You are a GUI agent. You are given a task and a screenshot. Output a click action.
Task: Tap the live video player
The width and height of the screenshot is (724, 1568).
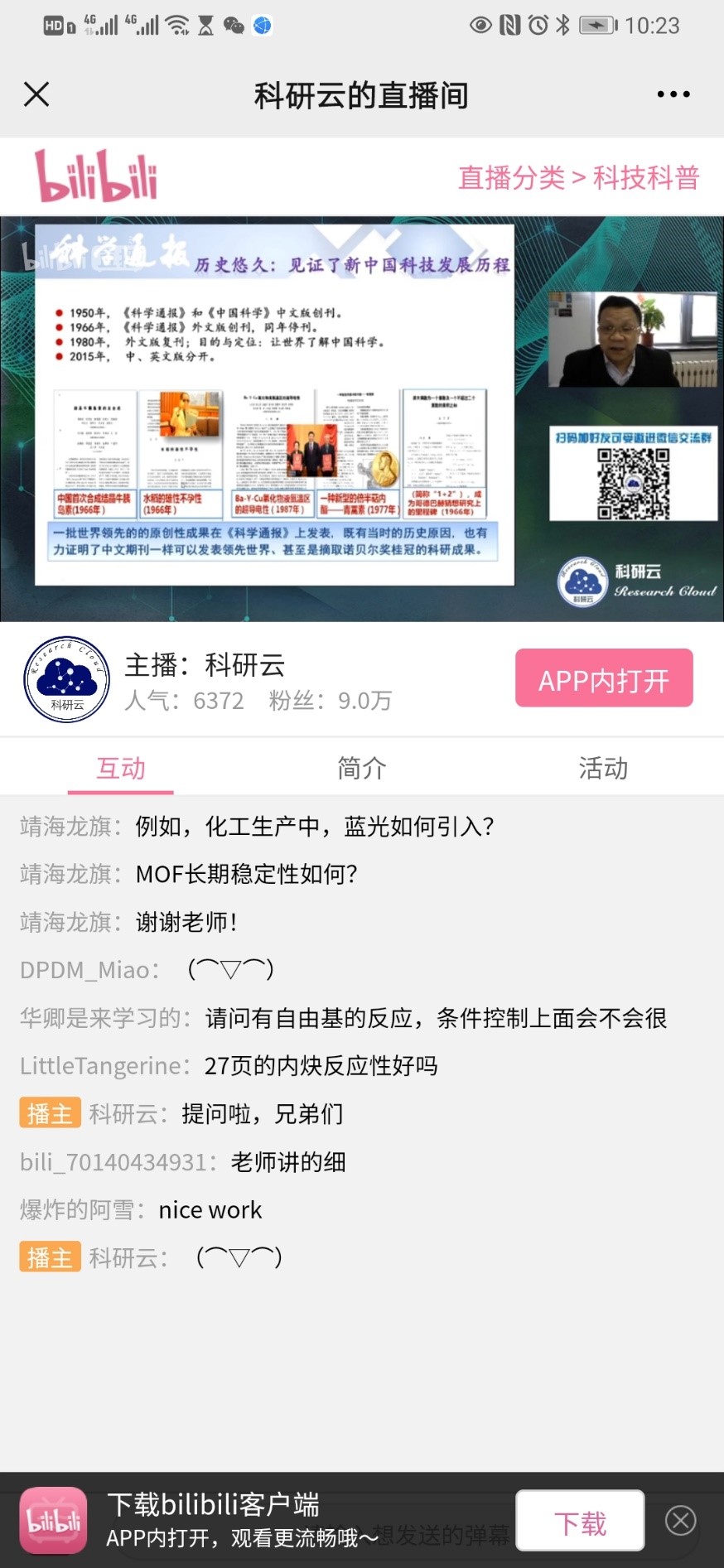[362, 418]
